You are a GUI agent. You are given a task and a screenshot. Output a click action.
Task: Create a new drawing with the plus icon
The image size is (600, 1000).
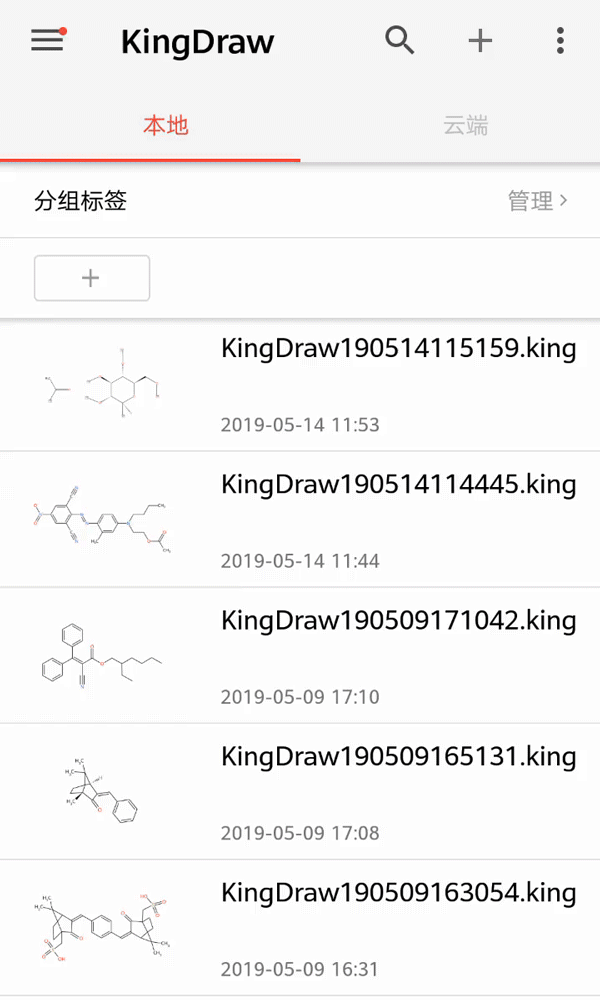[480, 41]
